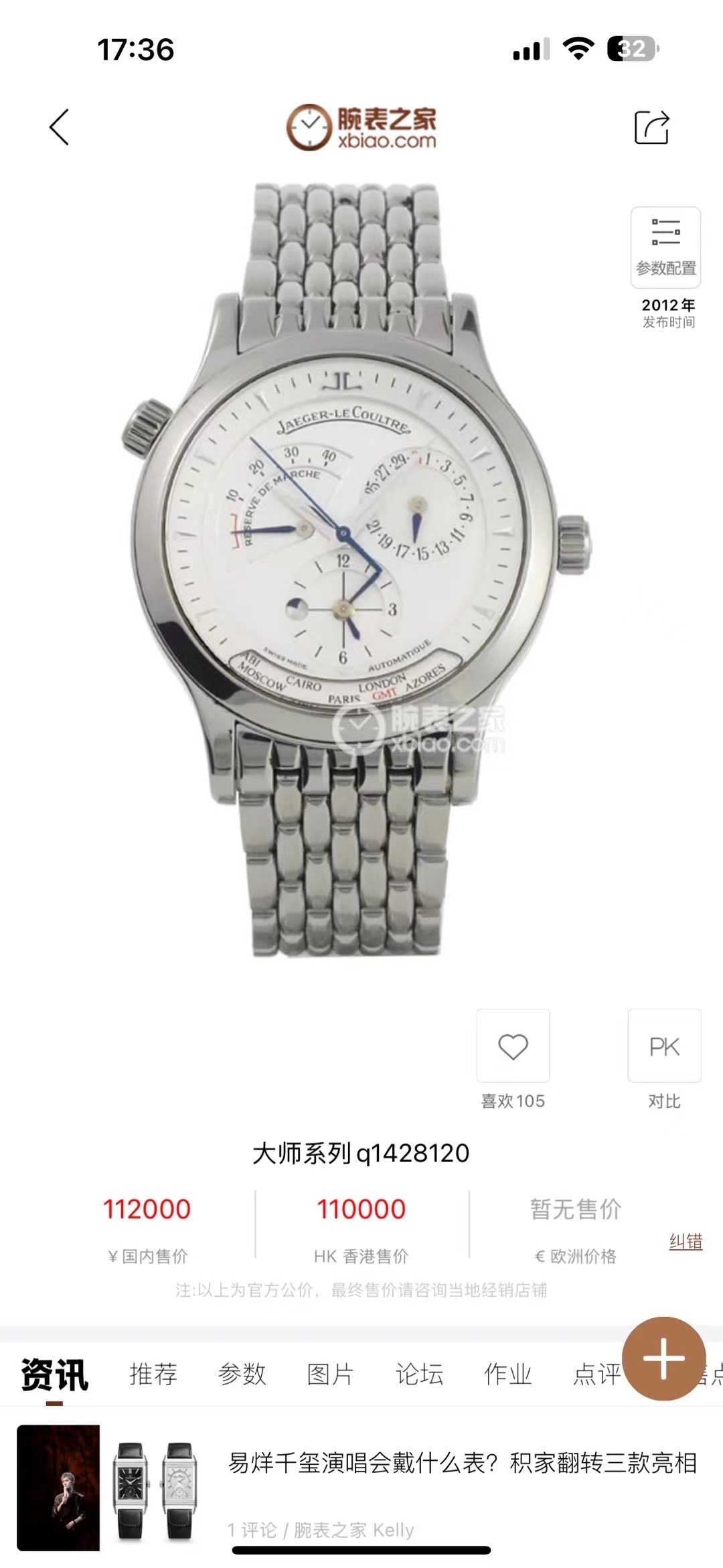
Task: Share this watch page
Action: point(651,127)
